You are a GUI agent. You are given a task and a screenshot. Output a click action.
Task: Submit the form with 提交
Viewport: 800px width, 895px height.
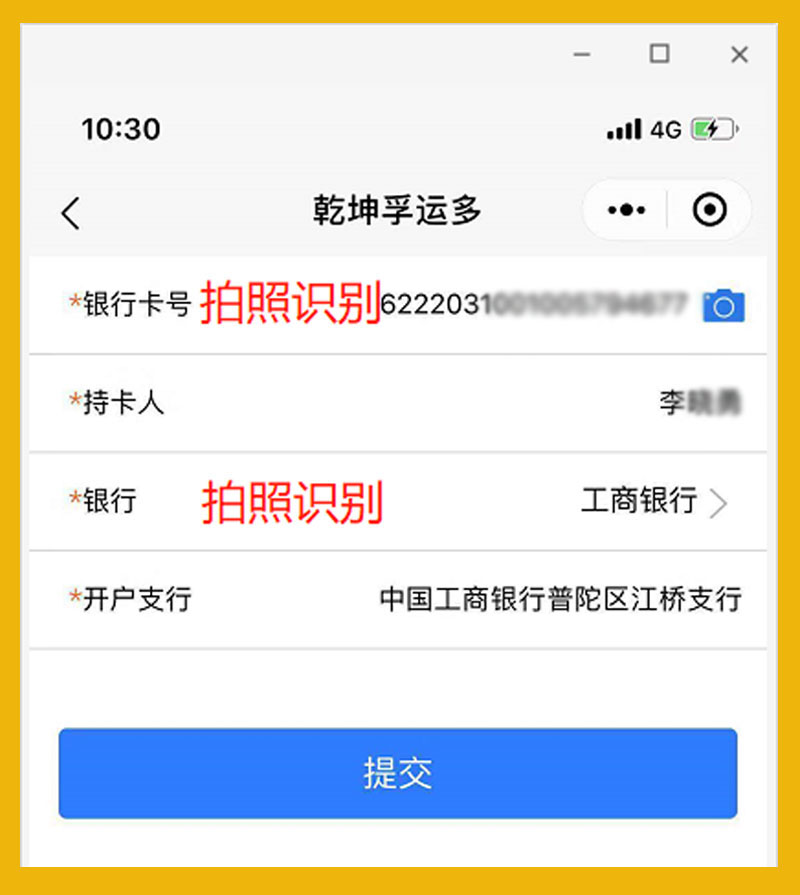pos(398,773)
